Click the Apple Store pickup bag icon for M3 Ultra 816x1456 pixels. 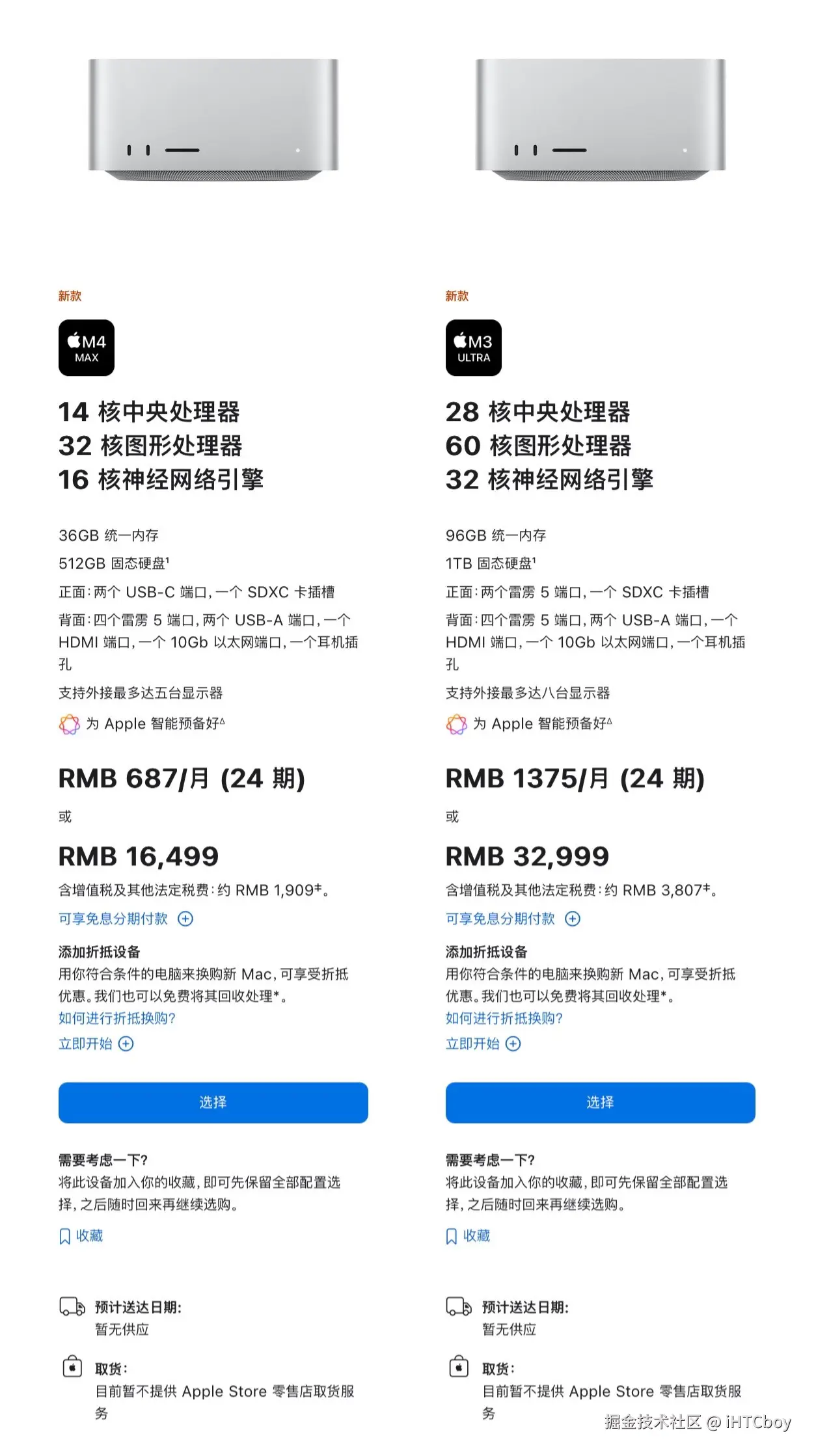pyautogui.click(x=459, y=1368)
